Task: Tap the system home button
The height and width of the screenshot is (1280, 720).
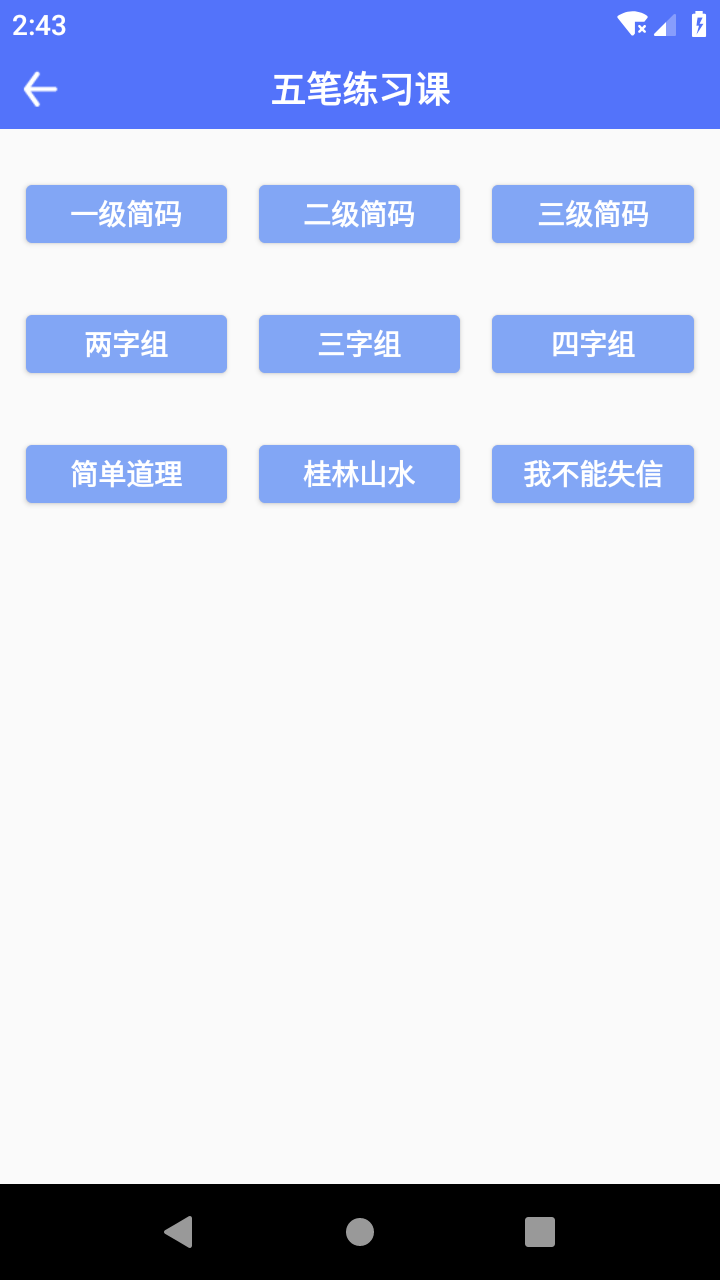Action: click(x=360, y=1232)
